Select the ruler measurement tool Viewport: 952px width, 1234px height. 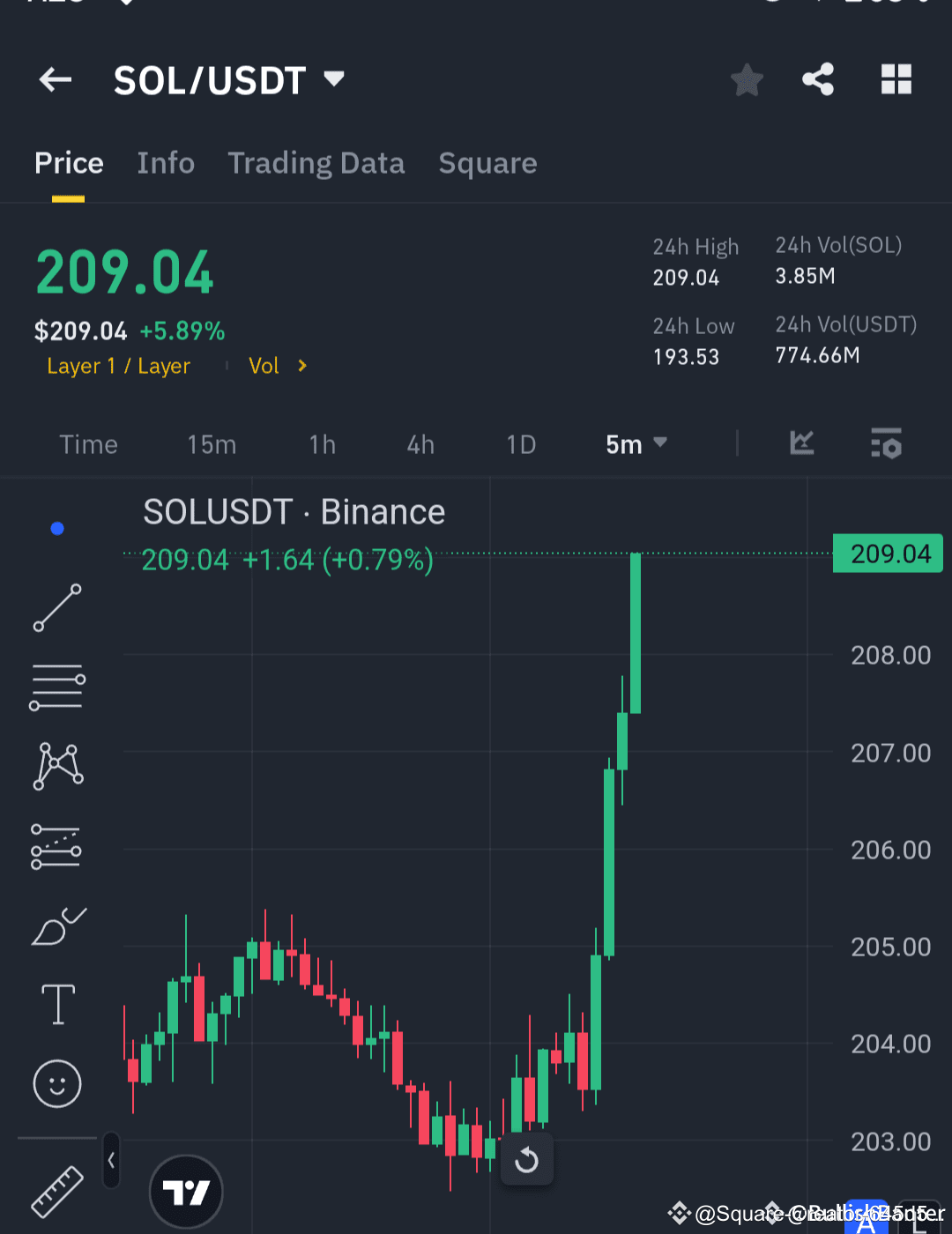56,1192
